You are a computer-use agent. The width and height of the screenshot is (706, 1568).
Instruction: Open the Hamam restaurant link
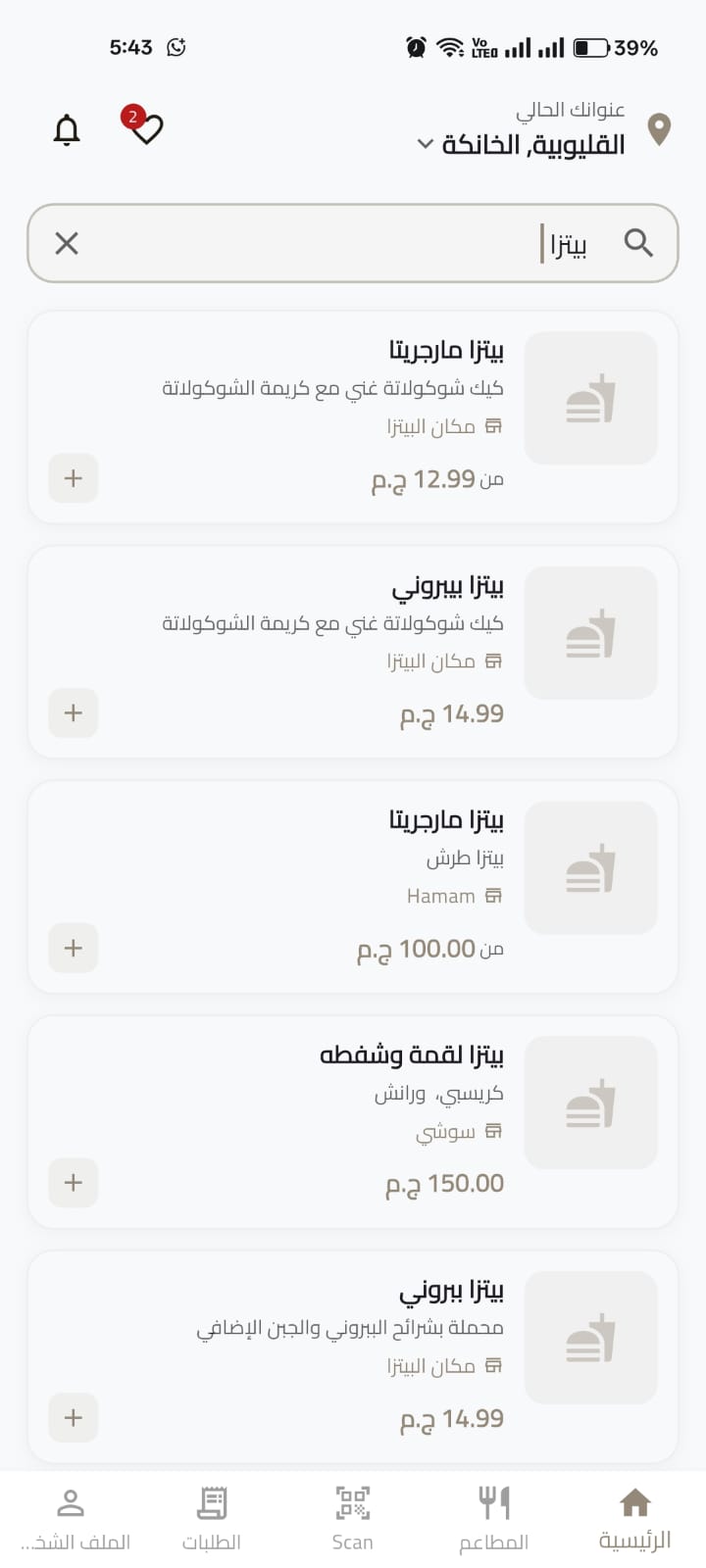coord(441,895)
